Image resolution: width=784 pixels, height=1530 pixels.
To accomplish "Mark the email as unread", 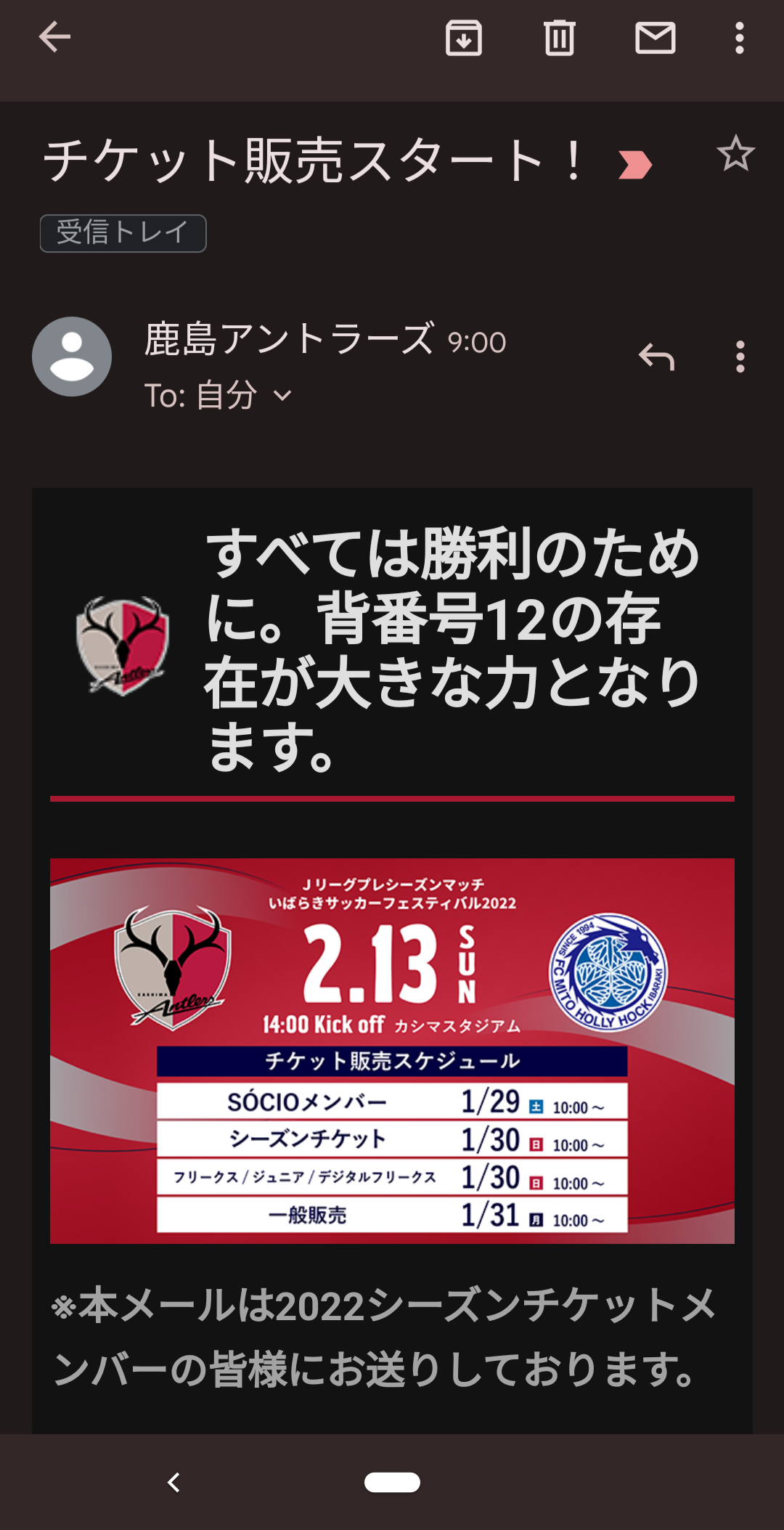I will pos(656,38).
